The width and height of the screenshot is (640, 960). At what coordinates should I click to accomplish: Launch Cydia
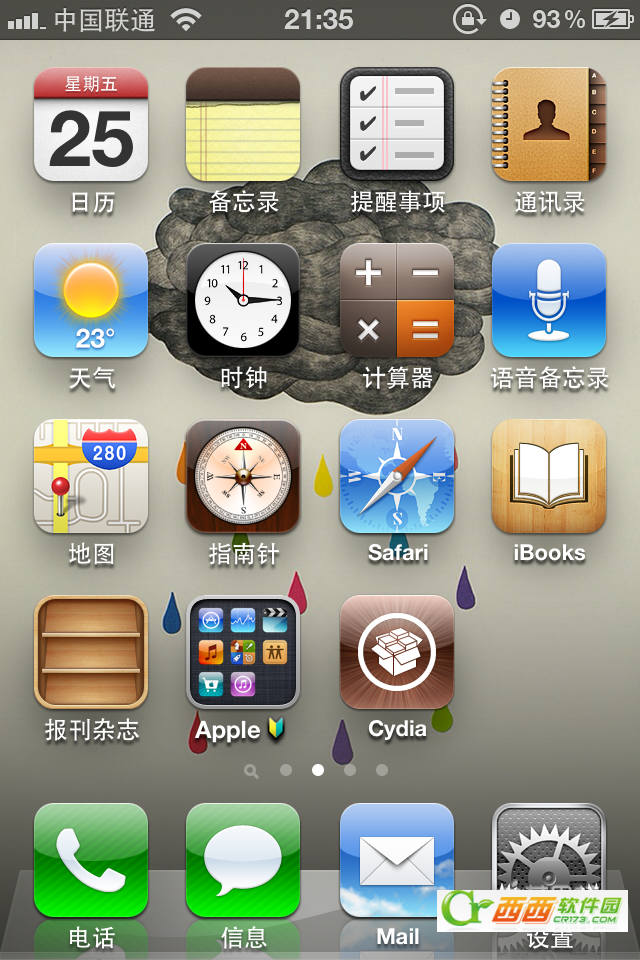(x=397, y=653)
